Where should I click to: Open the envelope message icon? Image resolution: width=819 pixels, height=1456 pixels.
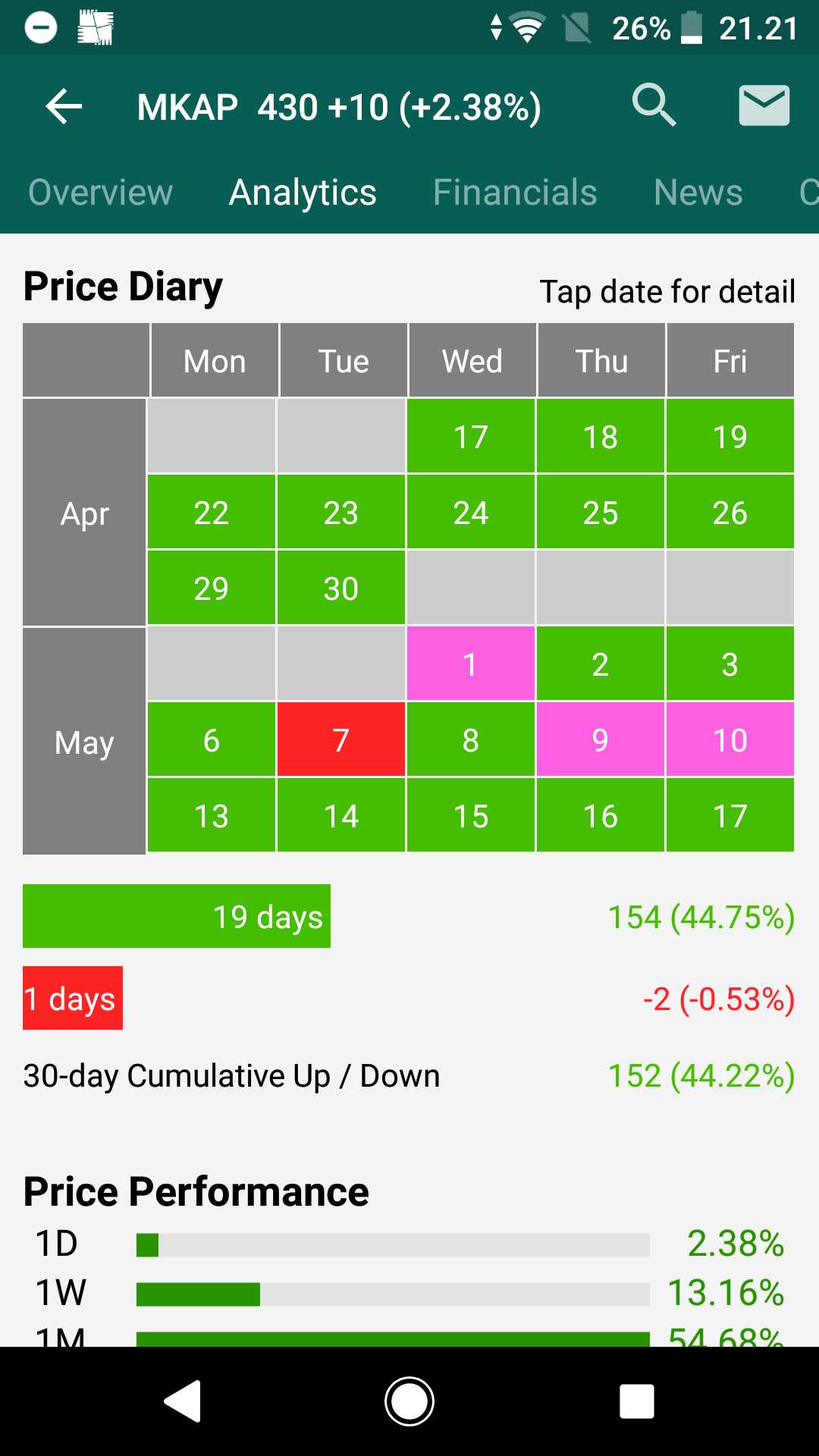coord(764,105)
